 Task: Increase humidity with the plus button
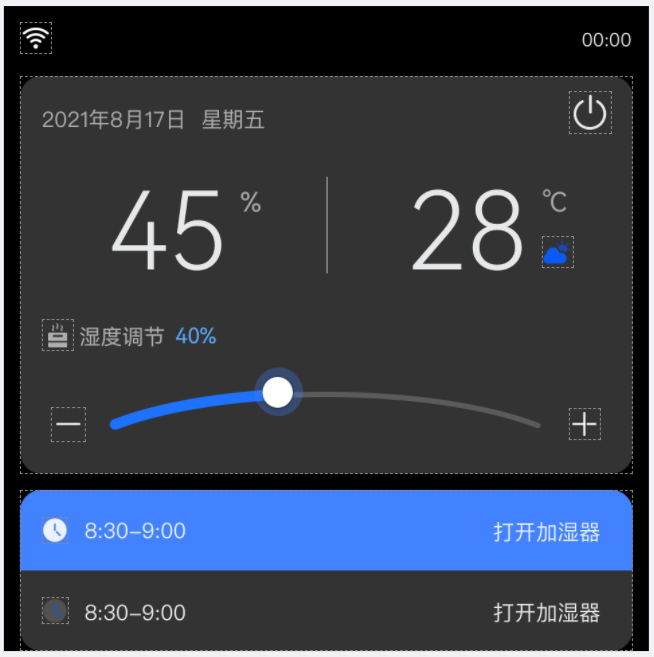[584, 424]
